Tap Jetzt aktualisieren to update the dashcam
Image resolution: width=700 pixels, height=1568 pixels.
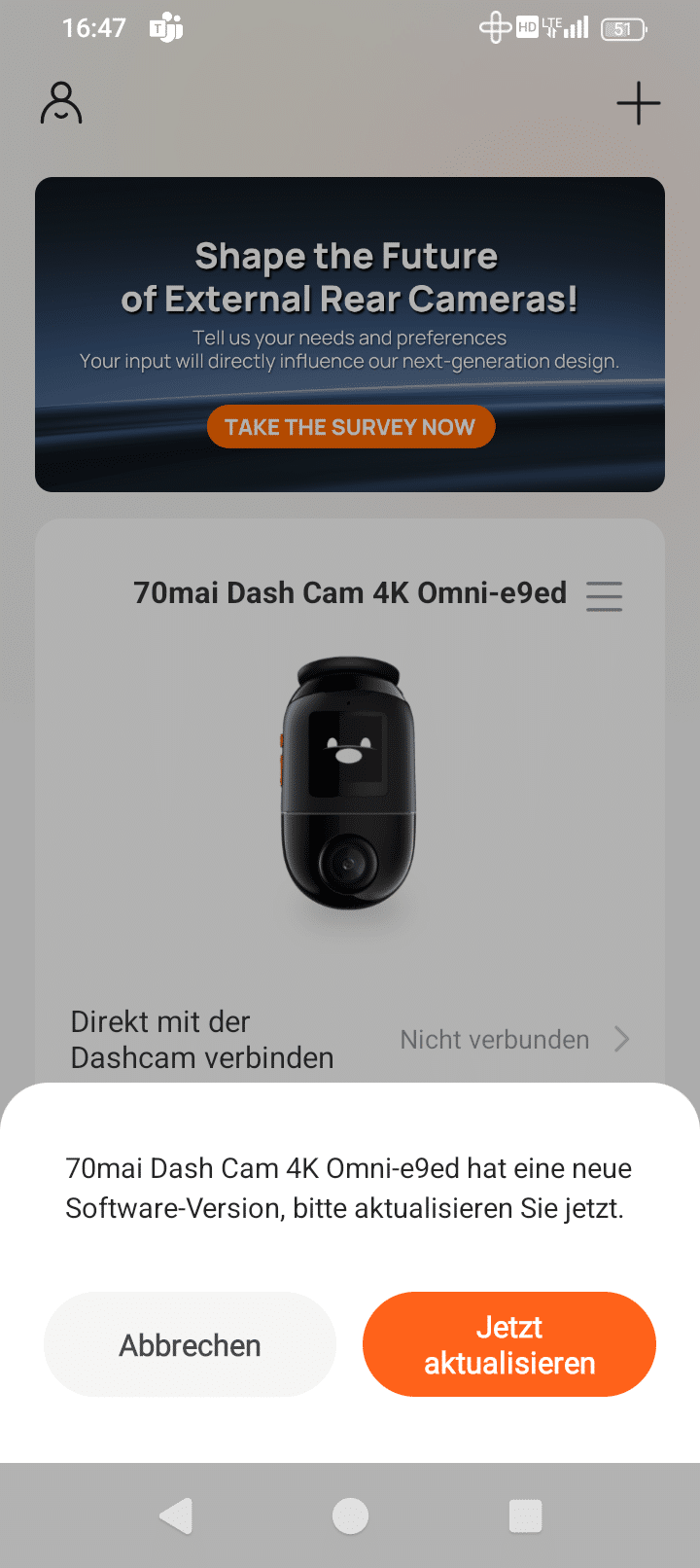click(x=508, y=1344)
